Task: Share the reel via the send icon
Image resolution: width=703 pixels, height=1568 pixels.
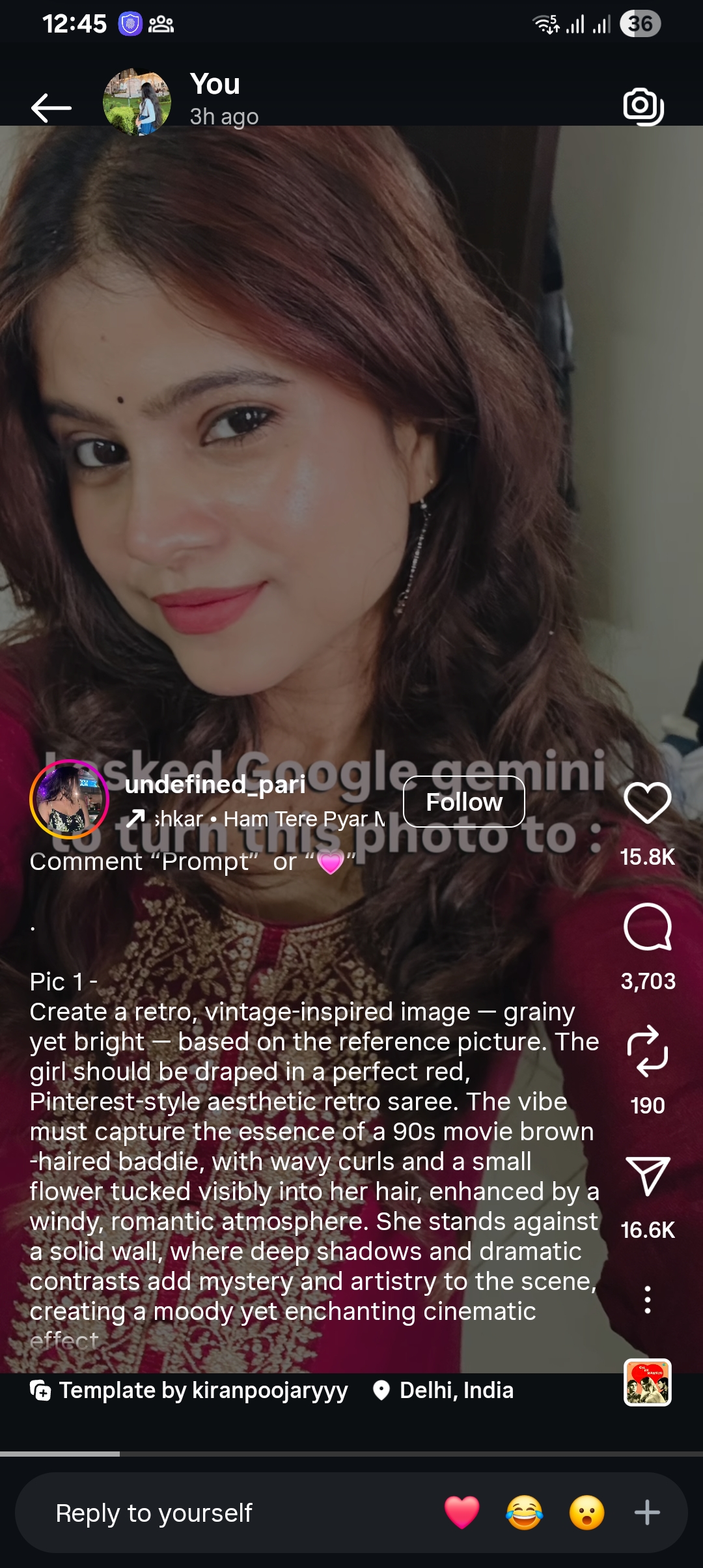Action: [647, 1175]
